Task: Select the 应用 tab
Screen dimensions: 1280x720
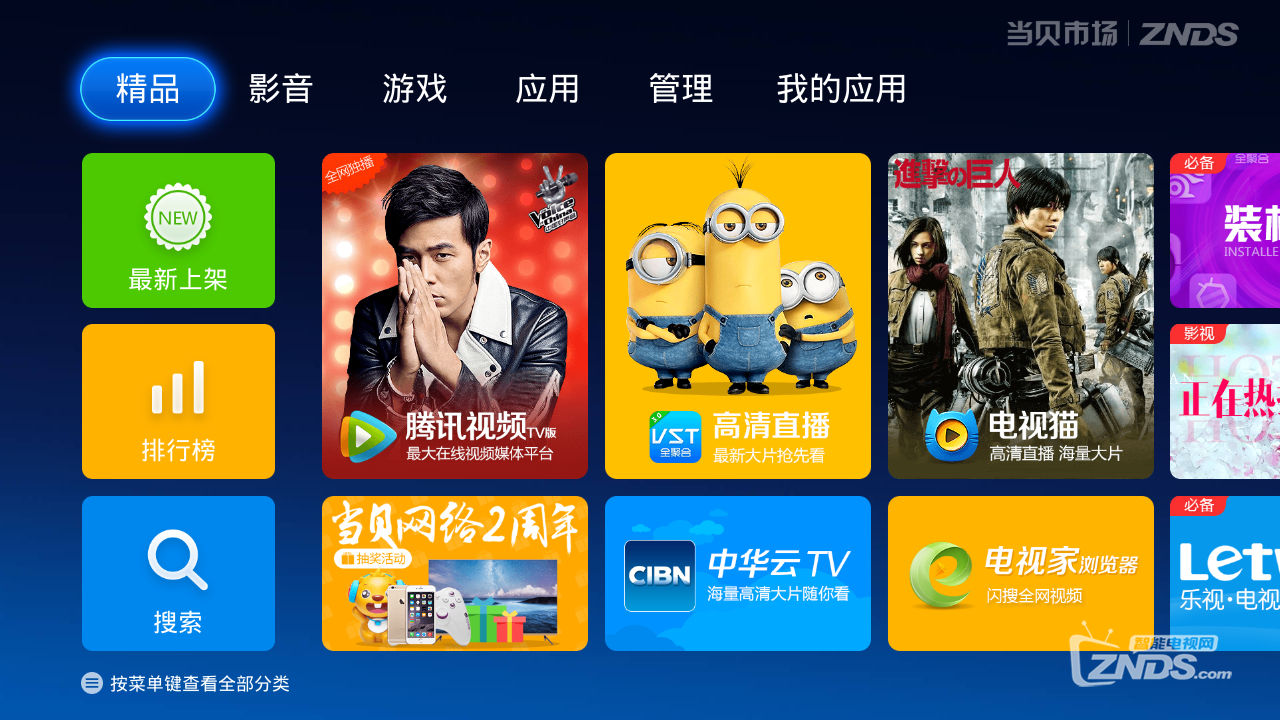Action: 547,89
